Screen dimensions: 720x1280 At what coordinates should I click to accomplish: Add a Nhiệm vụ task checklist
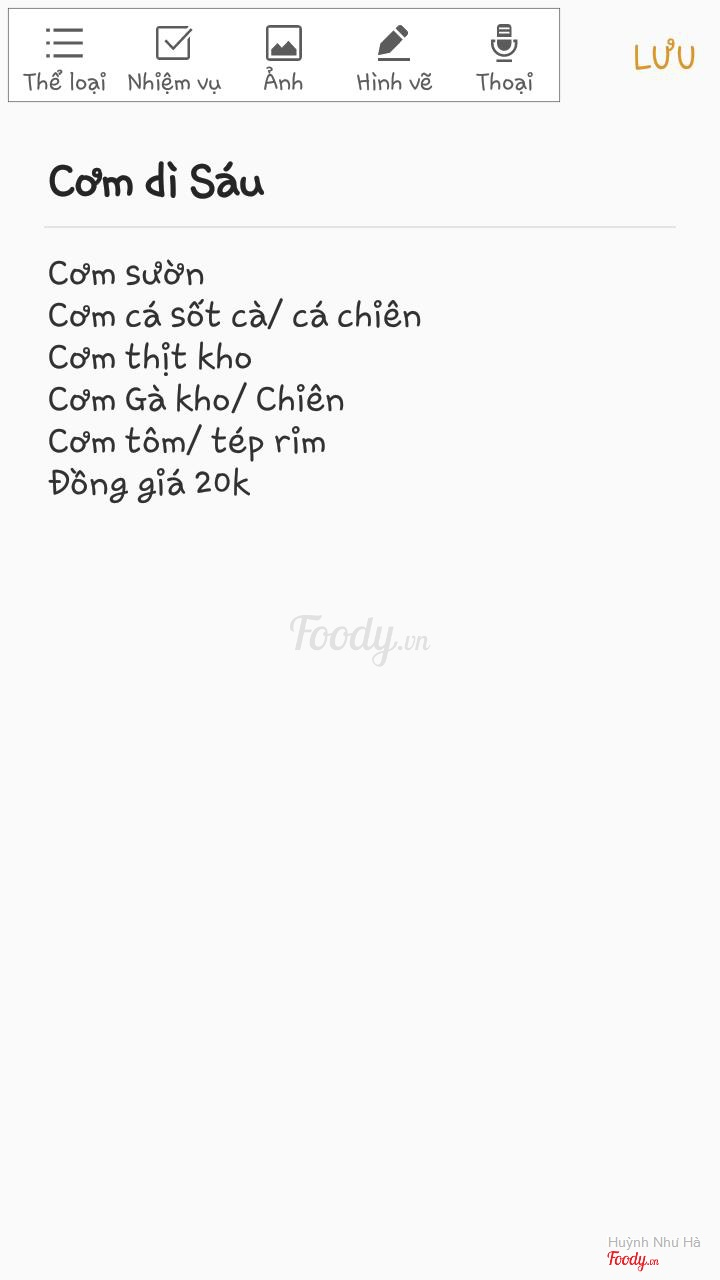click(173, 57)
